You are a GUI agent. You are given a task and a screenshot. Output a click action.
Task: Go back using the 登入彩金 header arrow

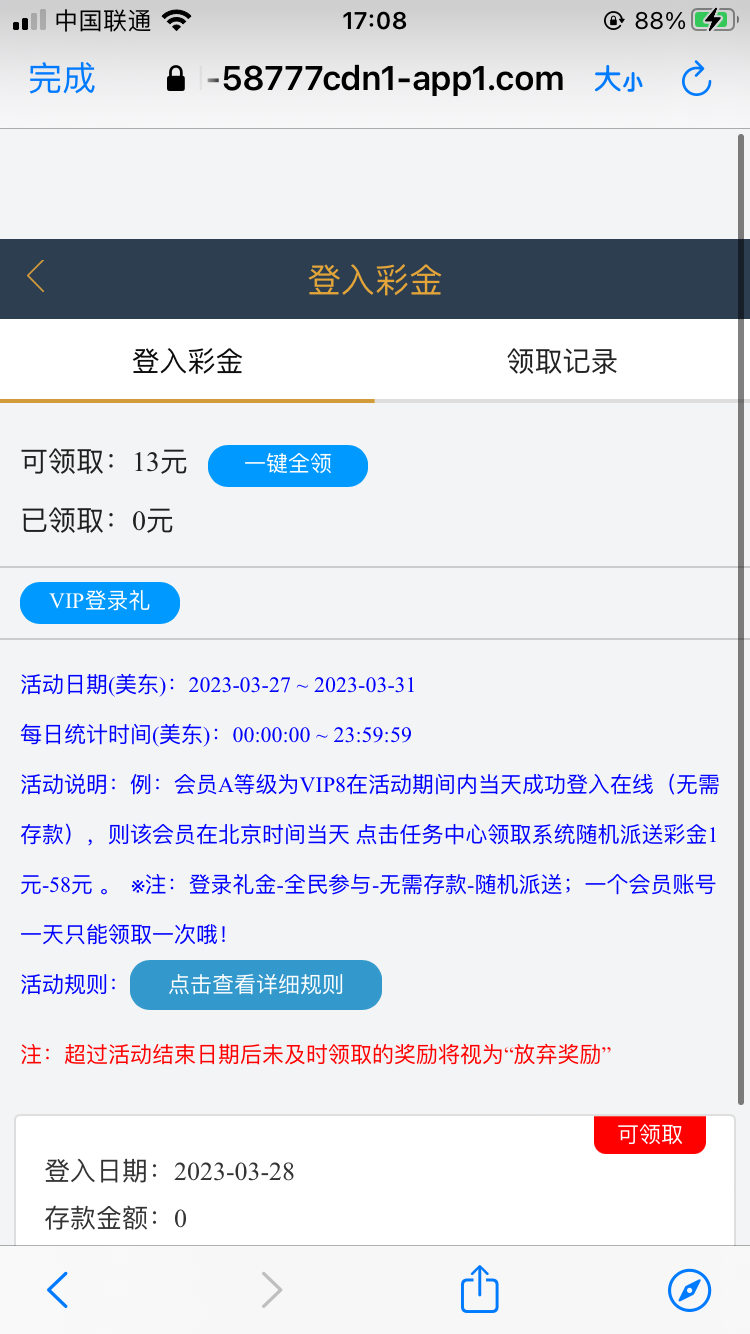pyautogui.click(x=37, y=277)
